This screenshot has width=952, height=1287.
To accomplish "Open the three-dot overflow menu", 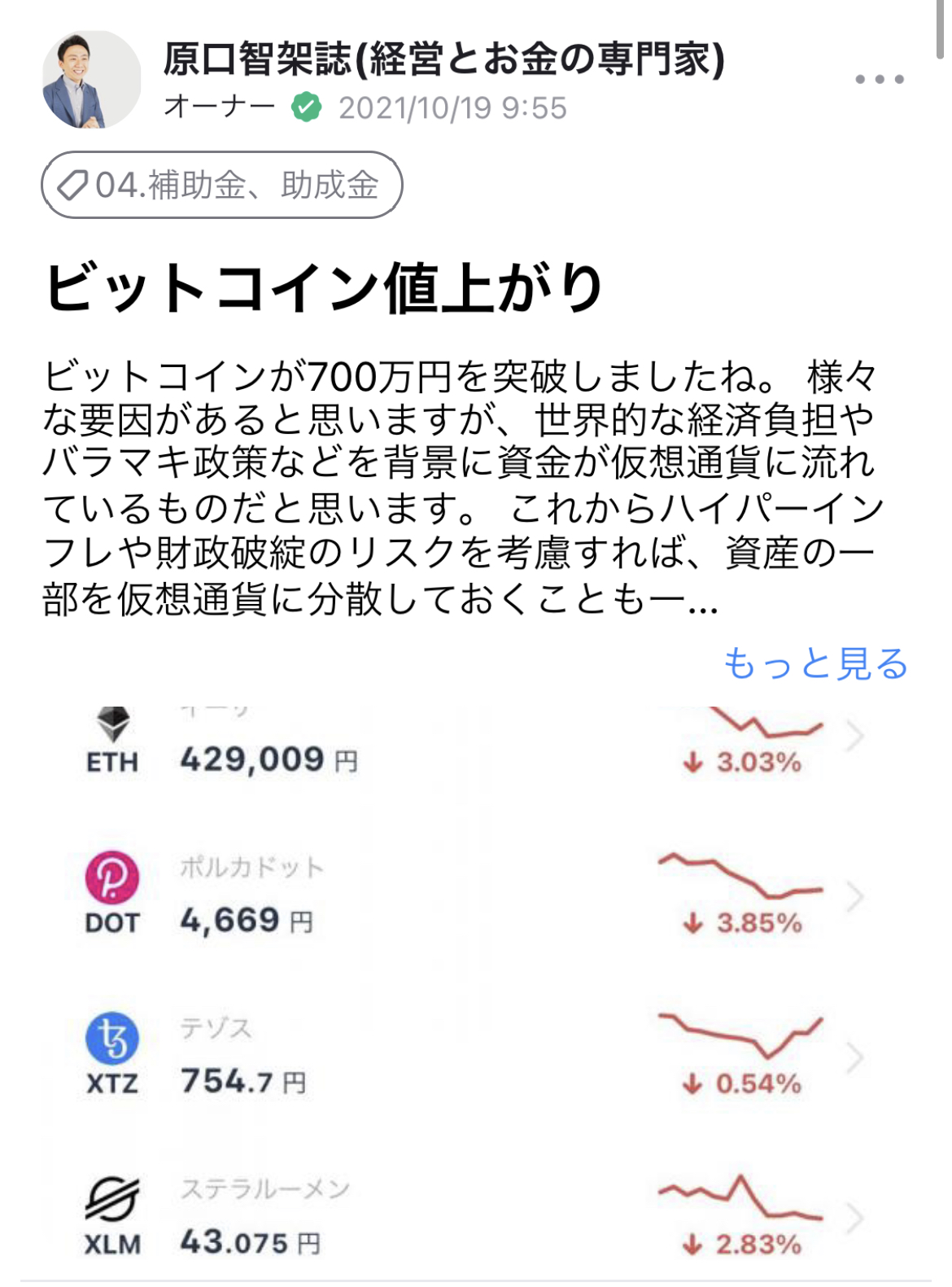I will 880,80.
